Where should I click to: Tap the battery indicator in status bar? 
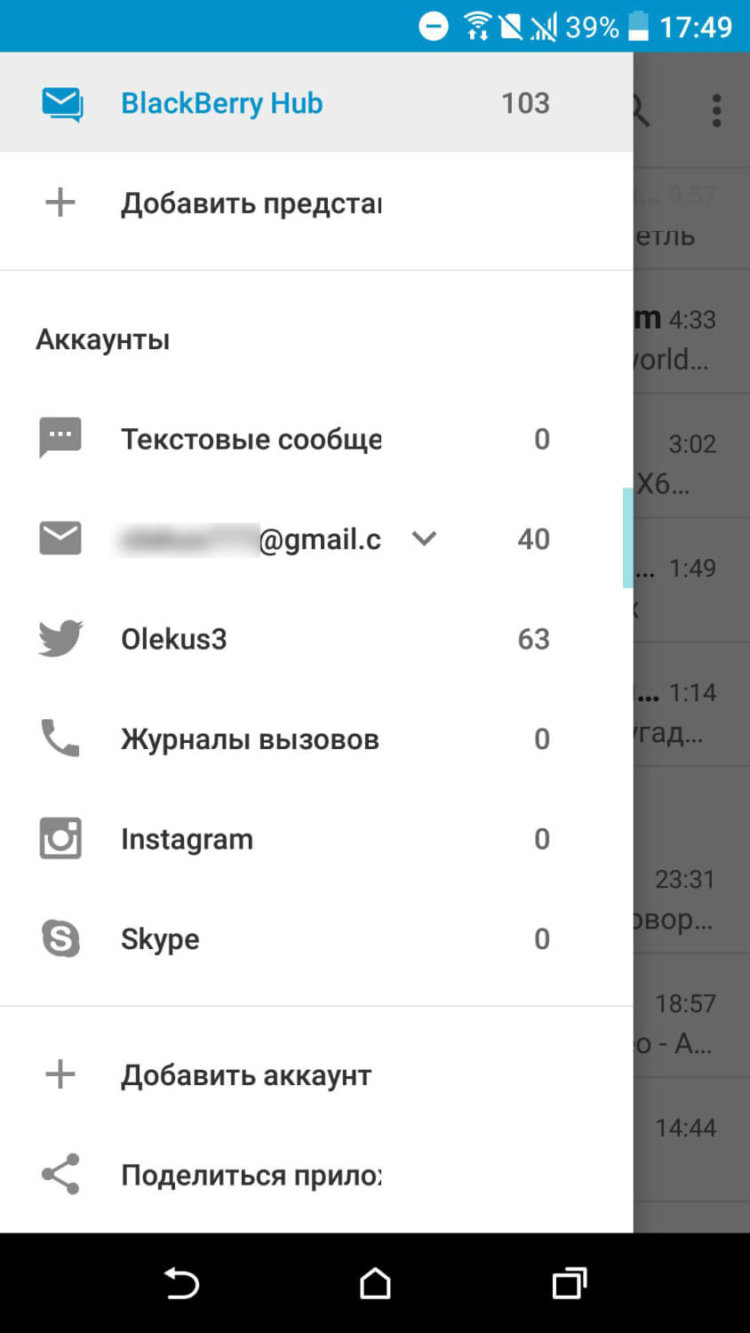pos(637,25)
